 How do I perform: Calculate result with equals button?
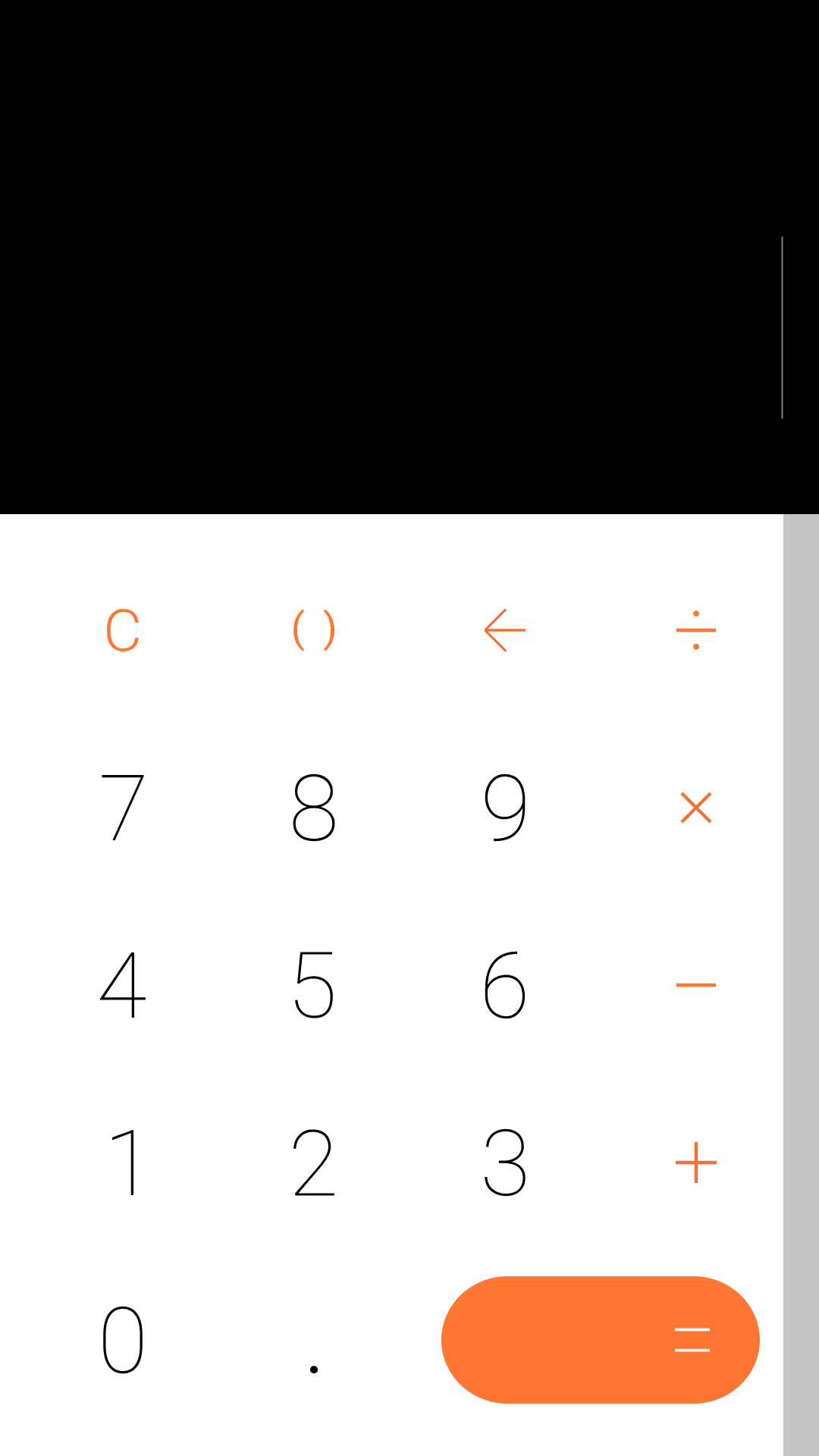click(601, 1340)
